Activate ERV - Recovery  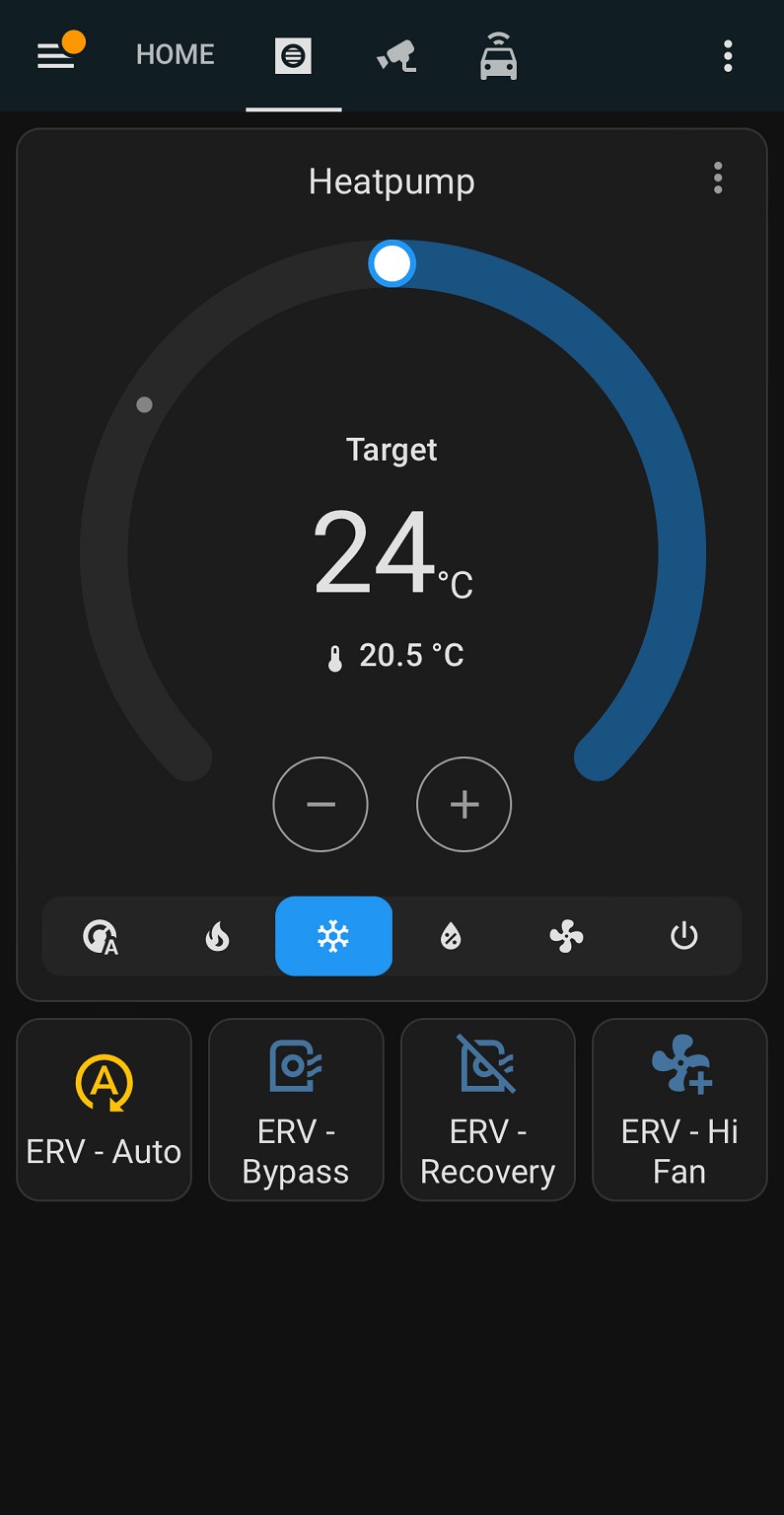tap(487, 1110)
